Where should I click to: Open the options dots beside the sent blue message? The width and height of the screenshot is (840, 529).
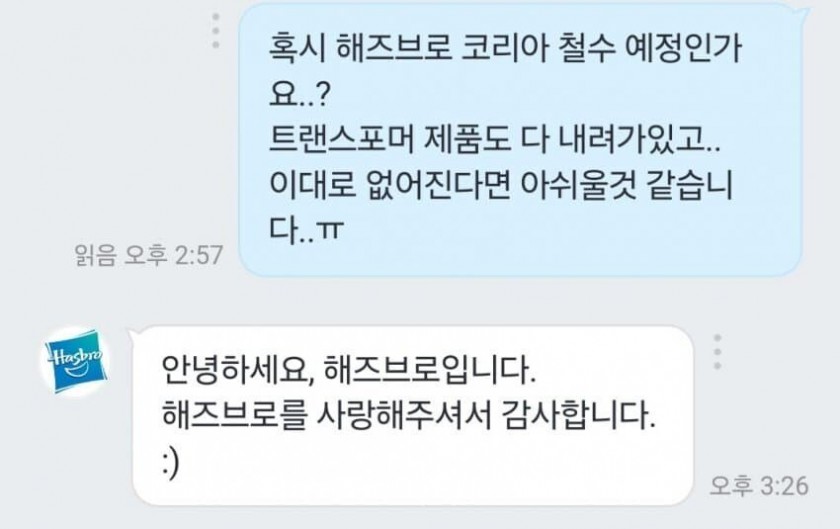pyautogui.click(x=215, y=31)
